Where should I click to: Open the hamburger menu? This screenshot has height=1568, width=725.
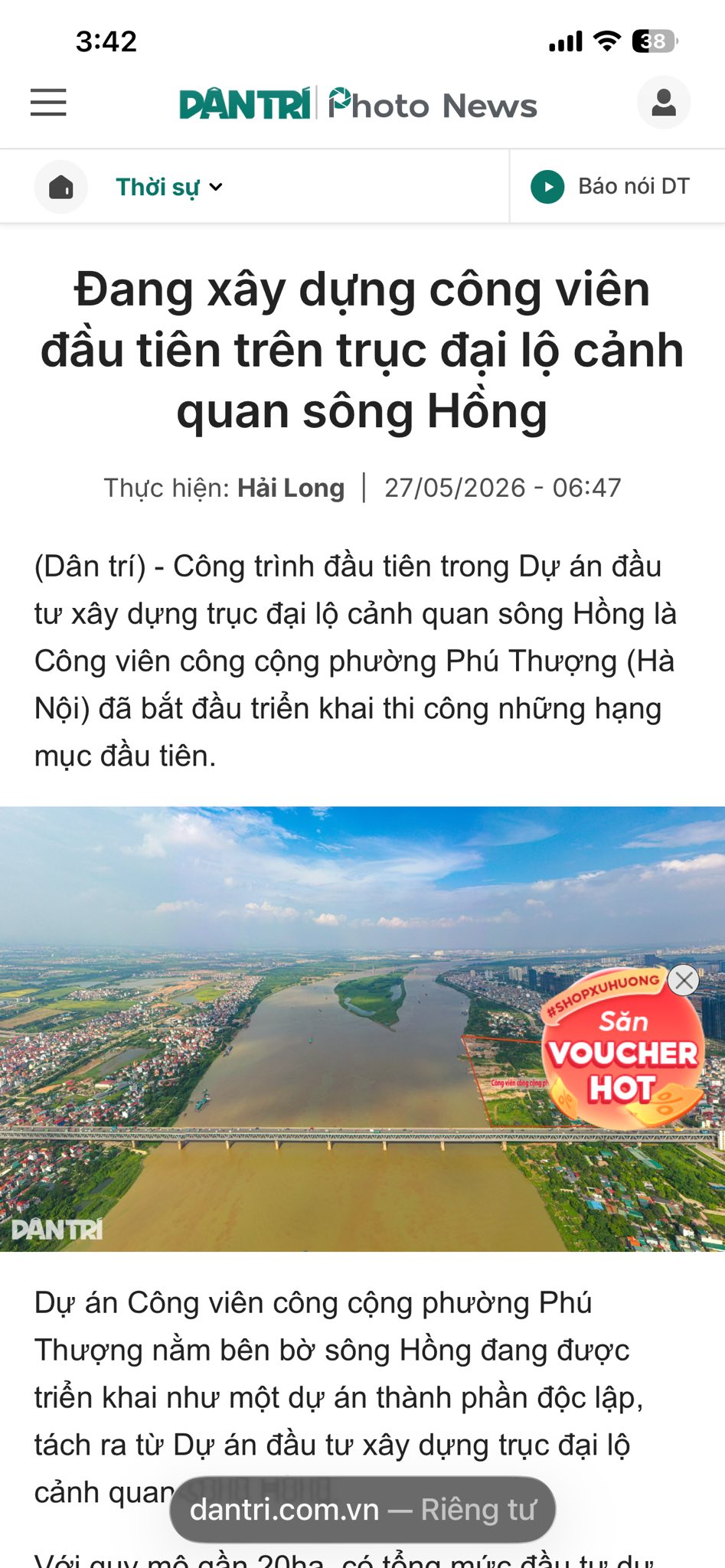(48, 103)
